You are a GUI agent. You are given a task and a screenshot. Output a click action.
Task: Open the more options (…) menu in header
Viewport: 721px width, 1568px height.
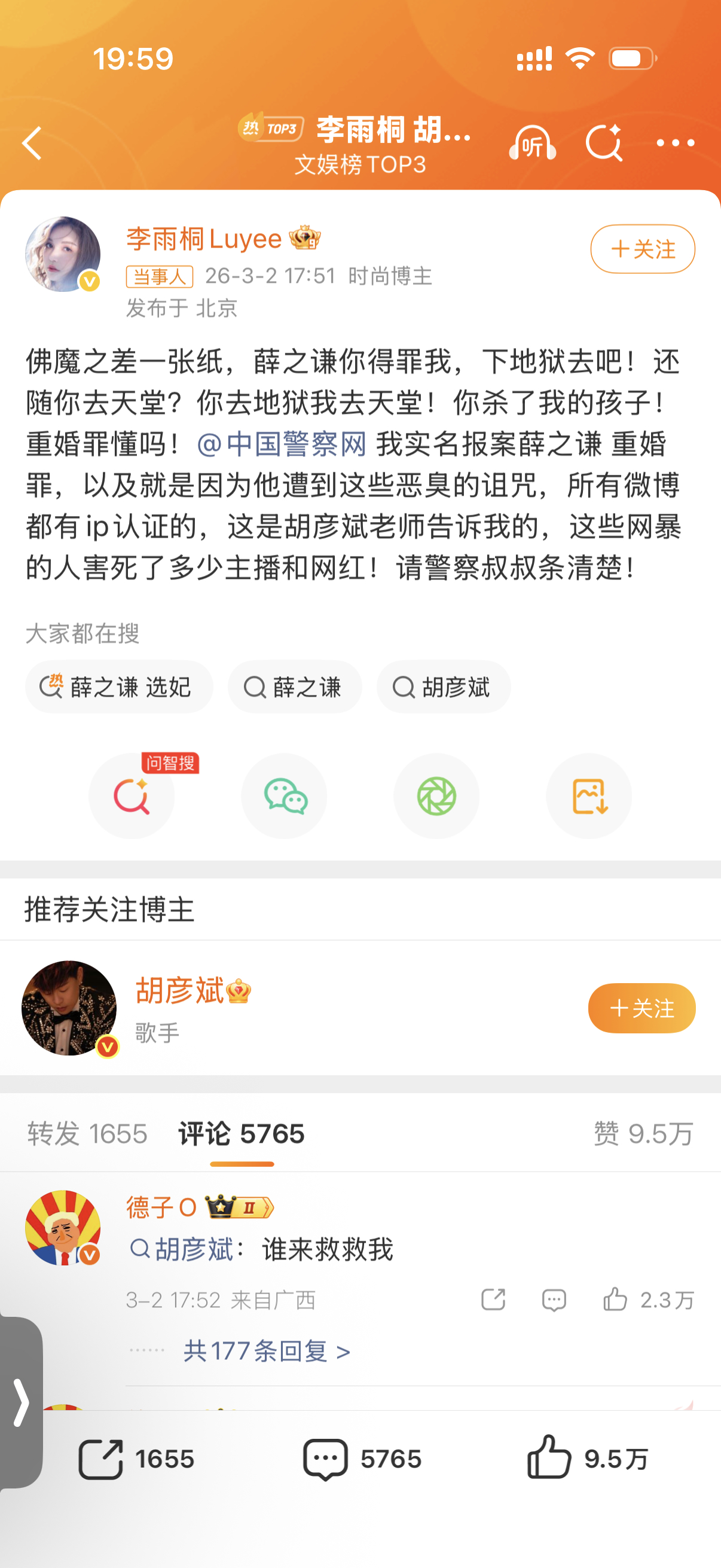(x=676, y=143)
